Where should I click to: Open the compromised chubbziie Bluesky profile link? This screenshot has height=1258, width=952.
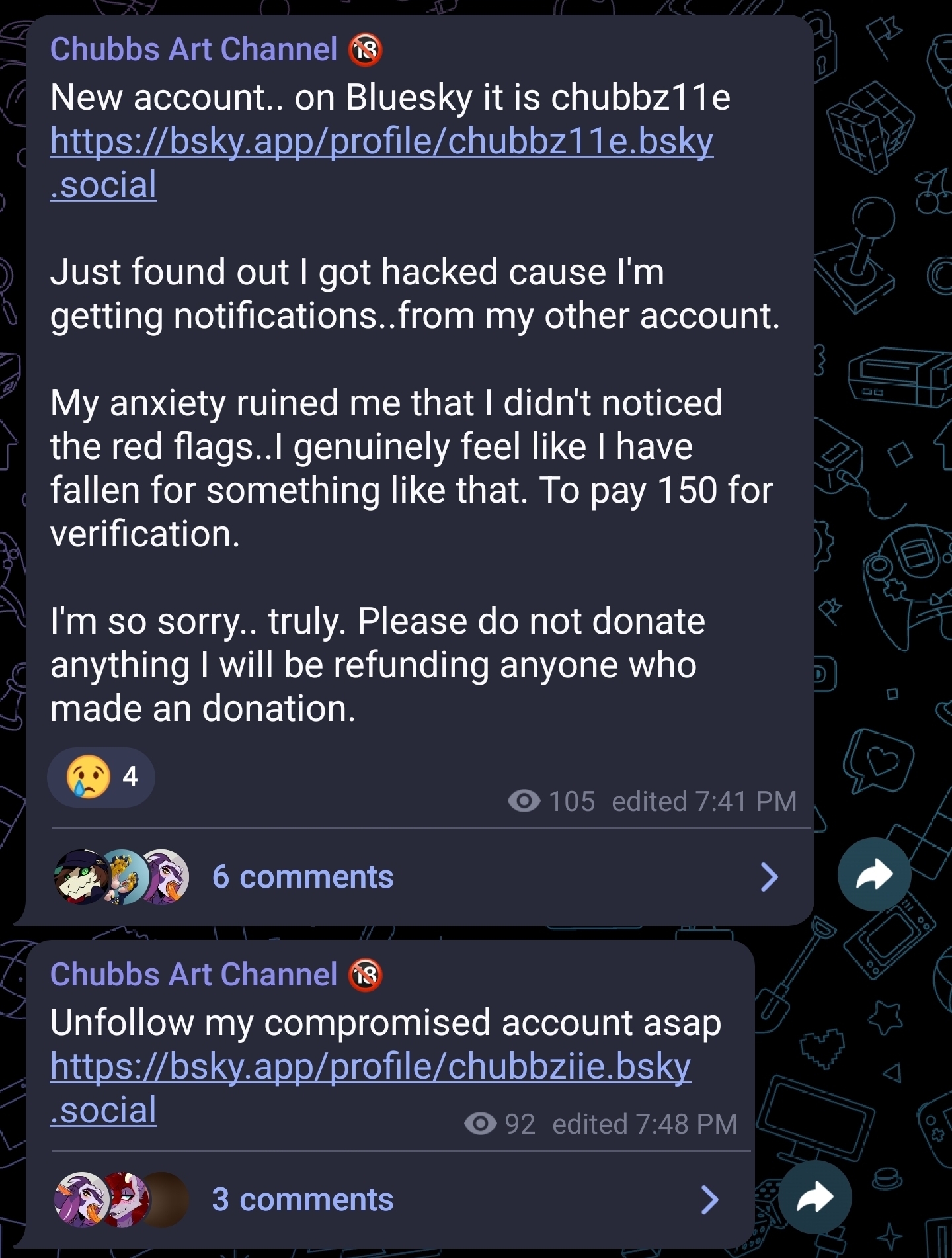point(370,1067)
